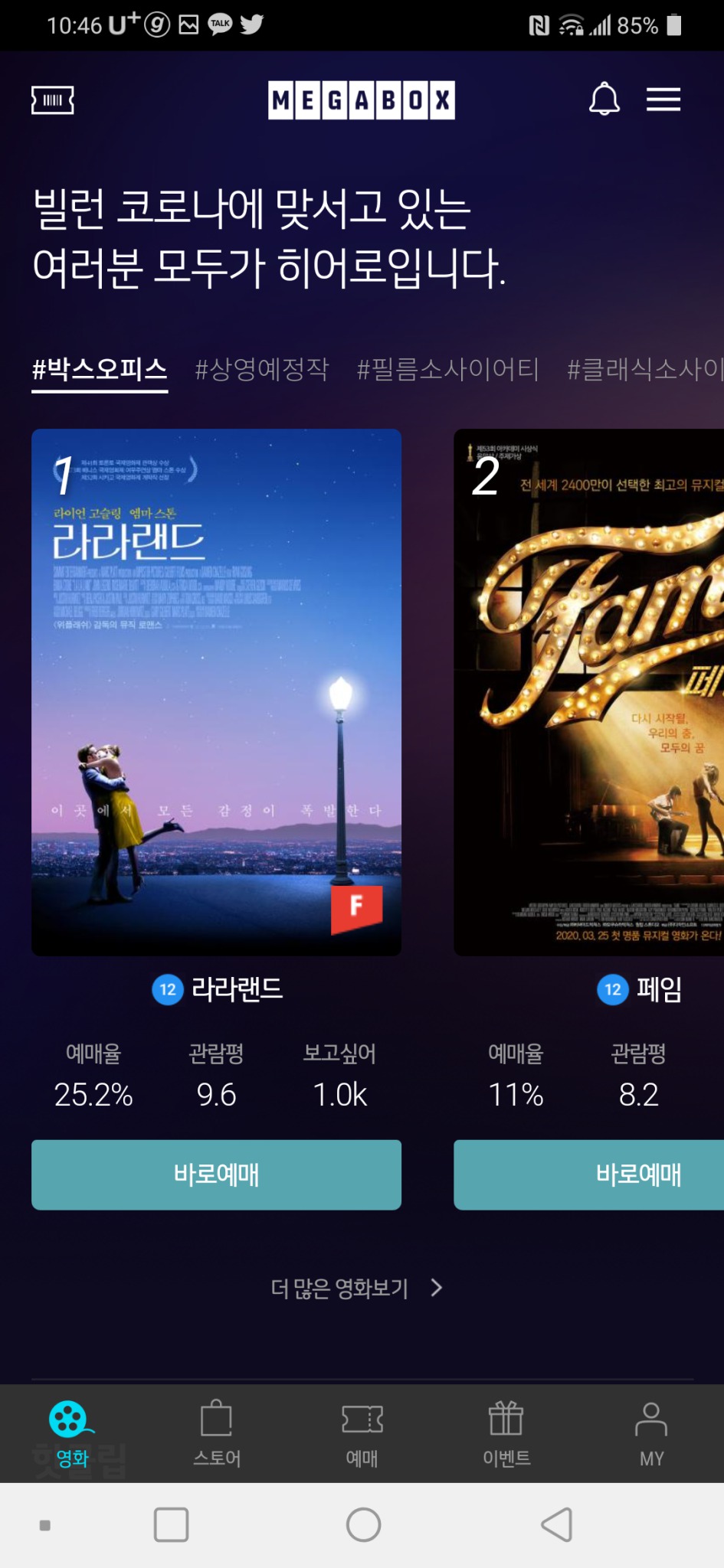The height and width of the screenshot is (1568, 724).
Task: Open notifications via the bell icon
Action: [x=606, y=100]
